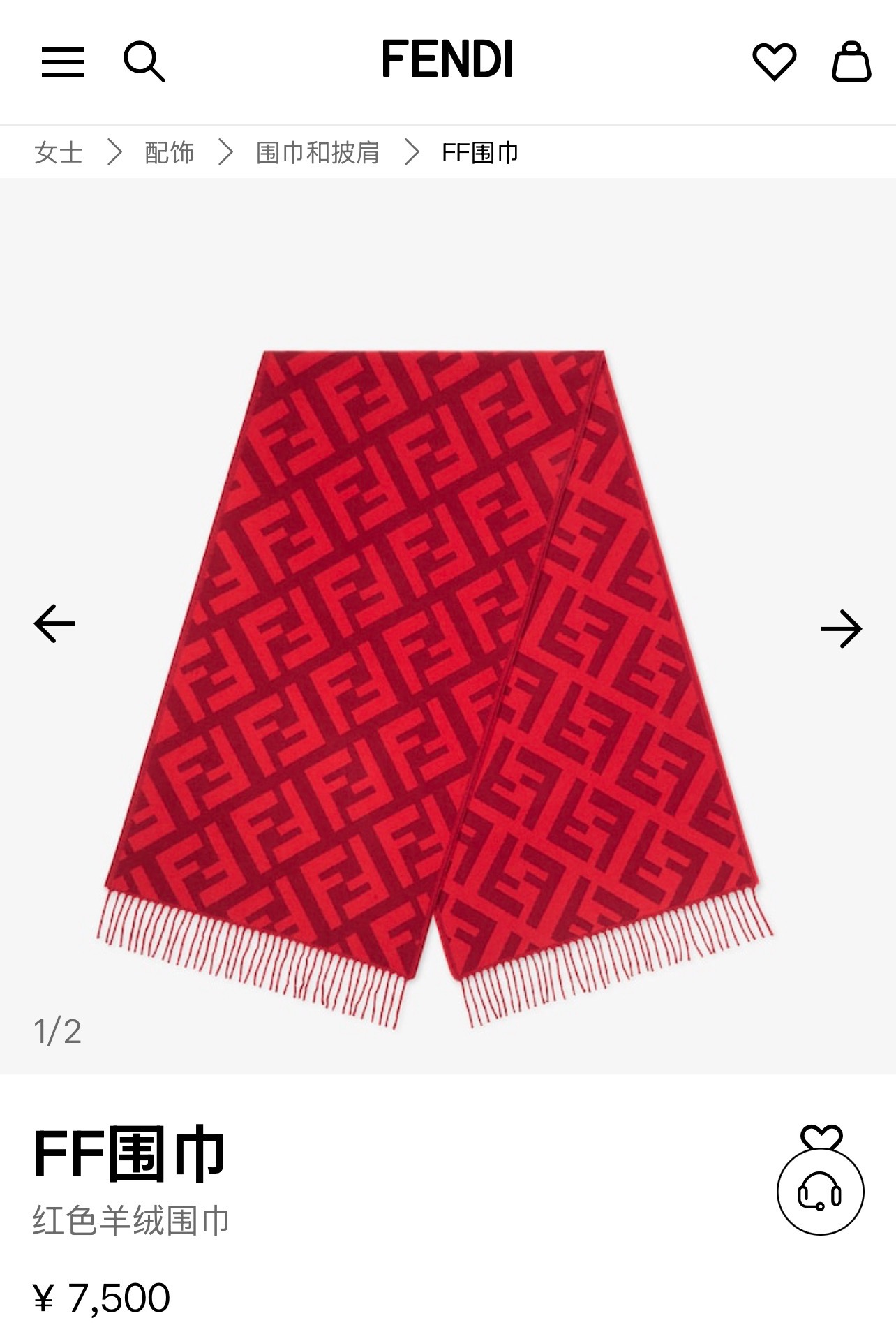Open the shopping bag

coord(851,62)
